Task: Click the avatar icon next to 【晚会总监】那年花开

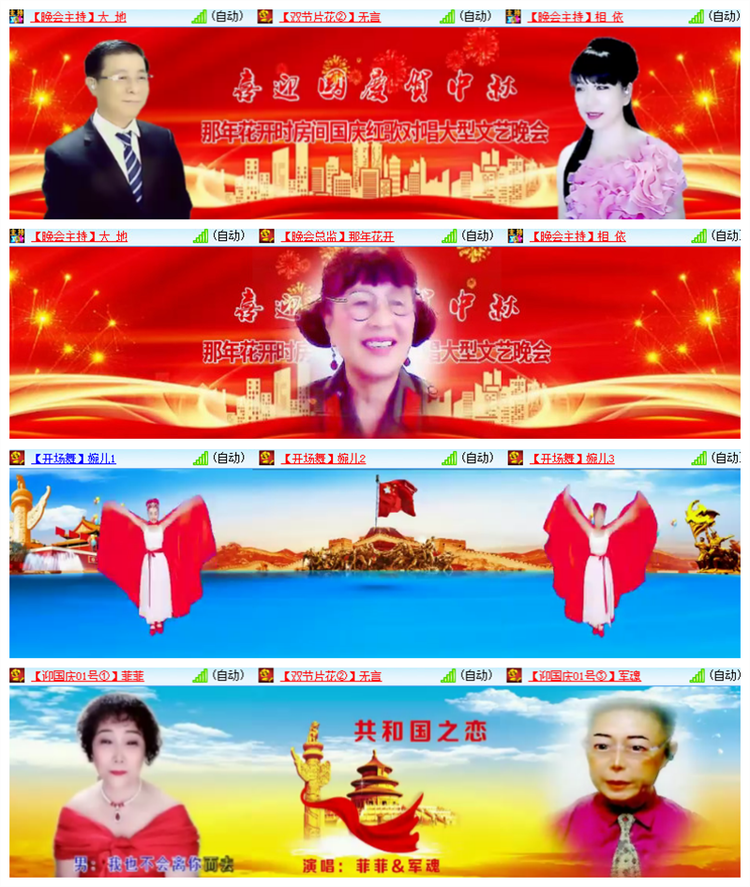Action: [x=265, y=235]
